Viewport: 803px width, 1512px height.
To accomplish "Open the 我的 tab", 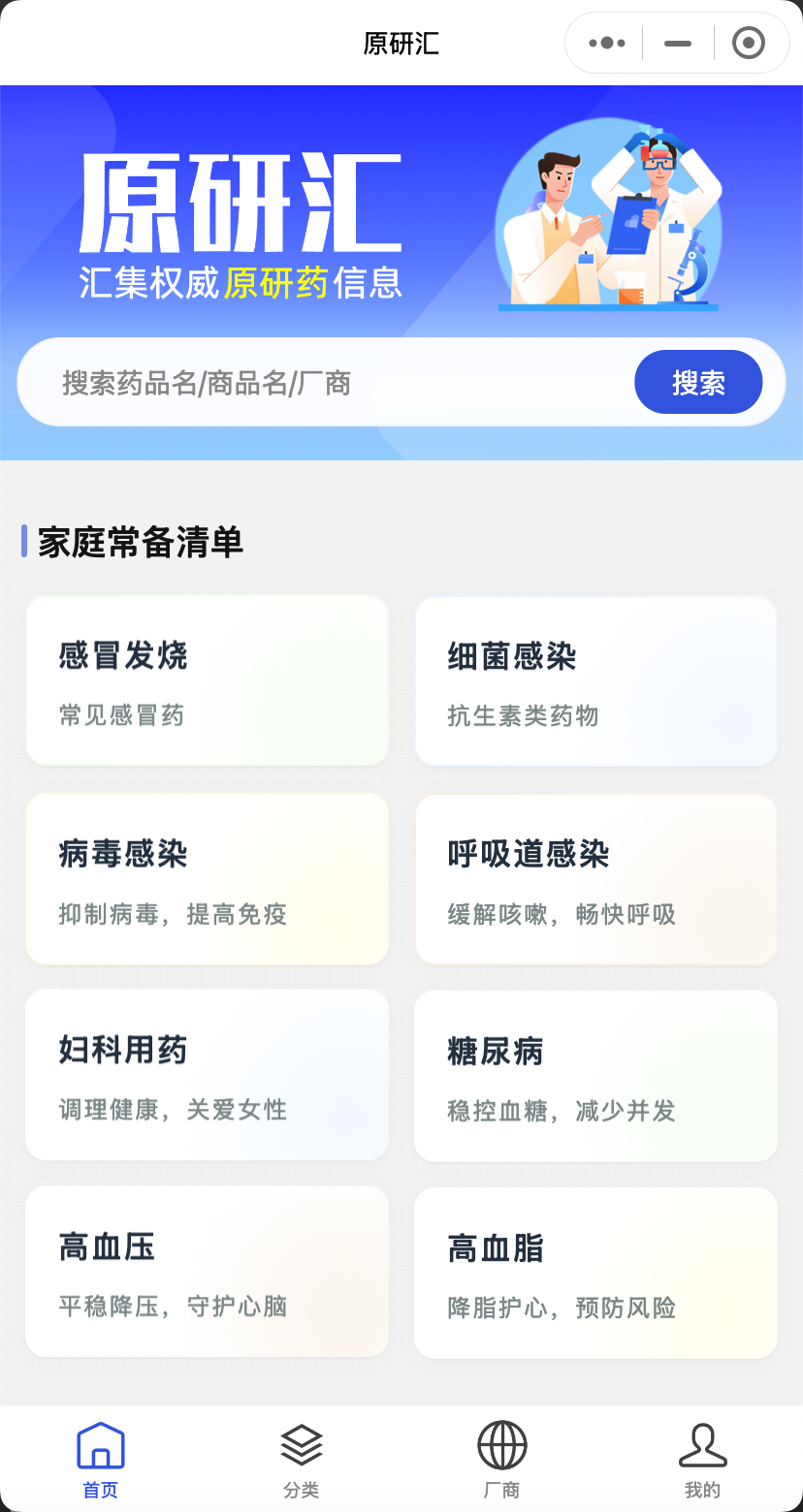I will coord(703,1461).
